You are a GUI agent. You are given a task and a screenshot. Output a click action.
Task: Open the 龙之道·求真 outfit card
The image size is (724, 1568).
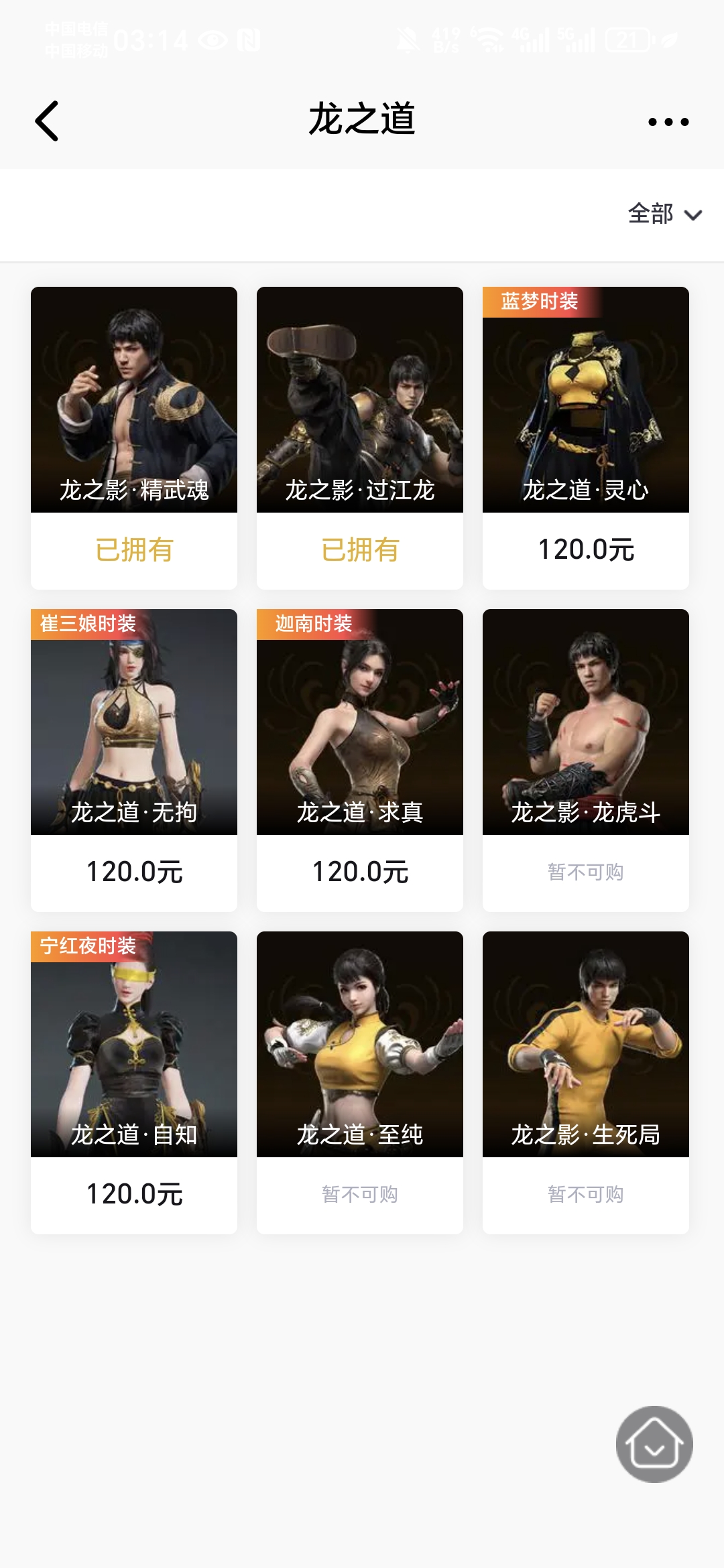pyautogui.click(x=360, y=761)
